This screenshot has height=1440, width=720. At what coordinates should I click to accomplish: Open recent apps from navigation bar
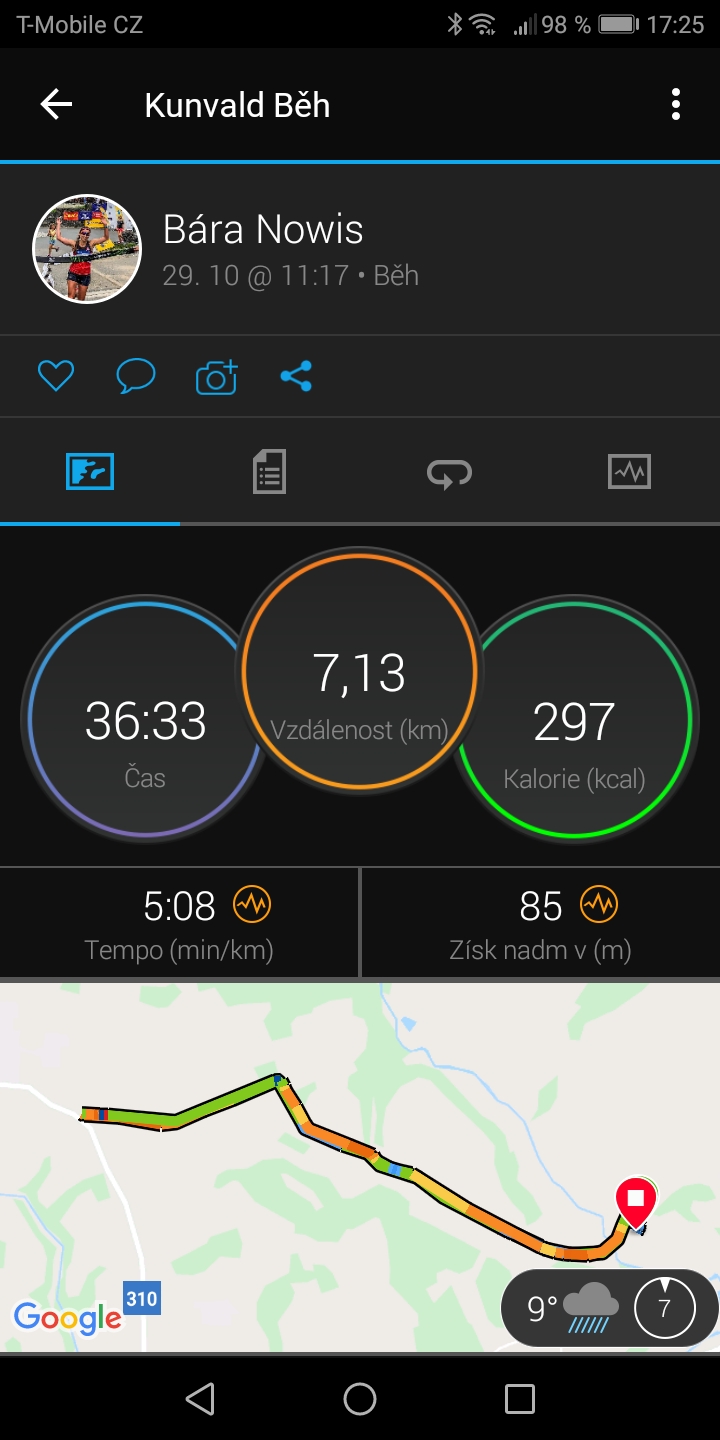[x=520, y=1399]
